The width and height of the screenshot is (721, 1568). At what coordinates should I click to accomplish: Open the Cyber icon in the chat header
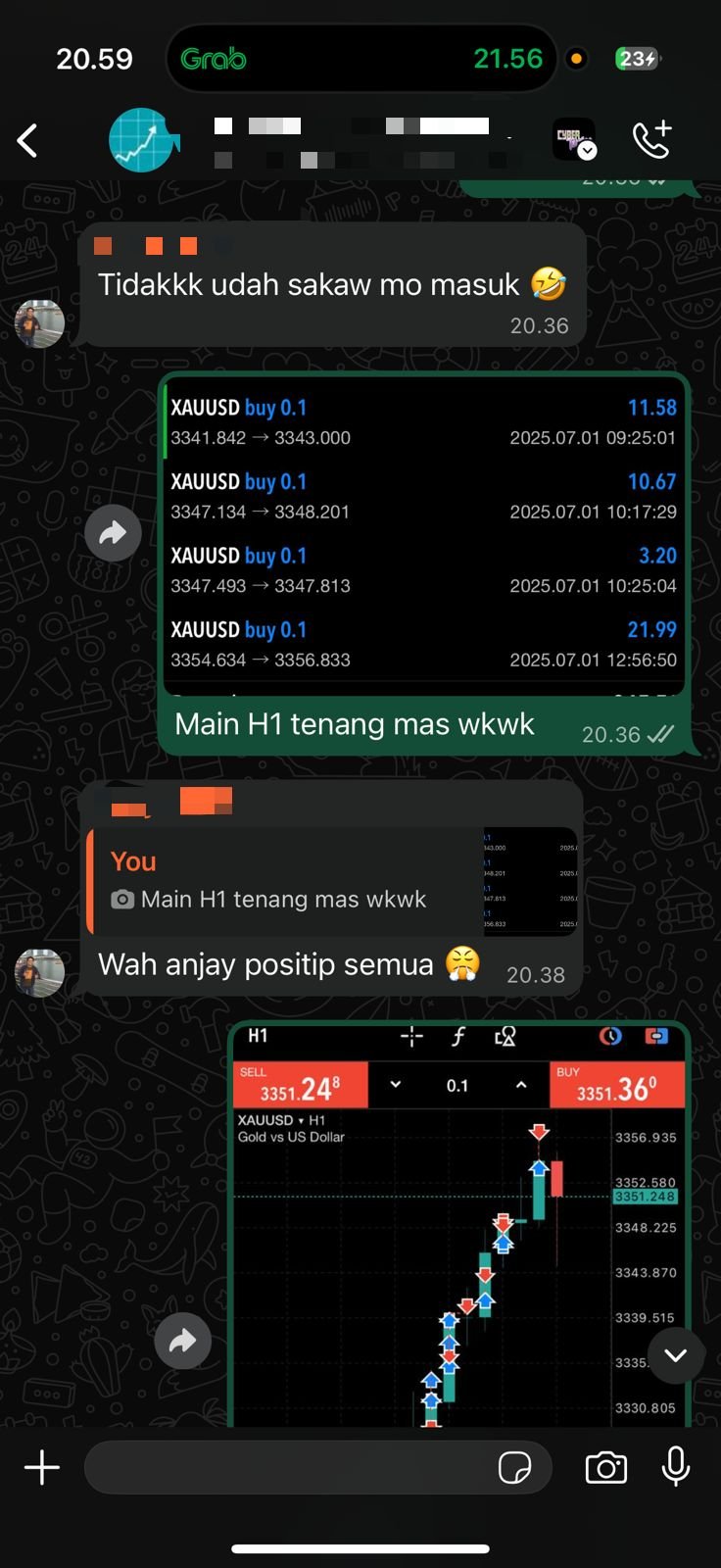pos(575,140)
